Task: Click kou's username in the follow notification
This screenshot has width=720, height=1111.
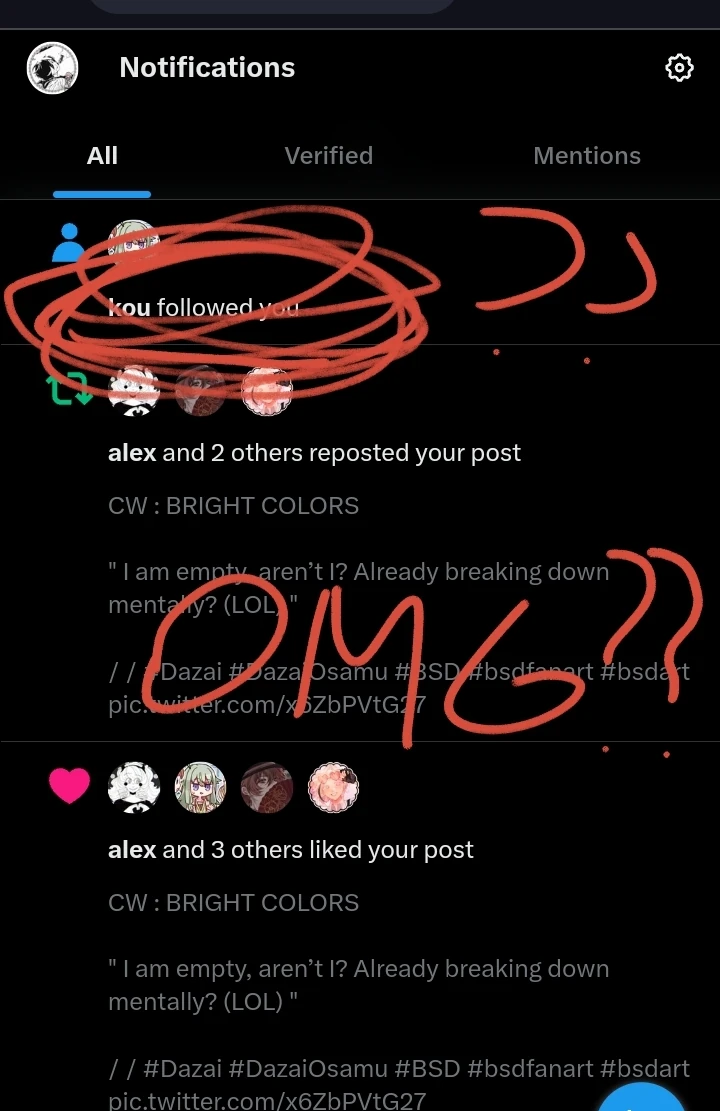Action: [x=129, y=307]
